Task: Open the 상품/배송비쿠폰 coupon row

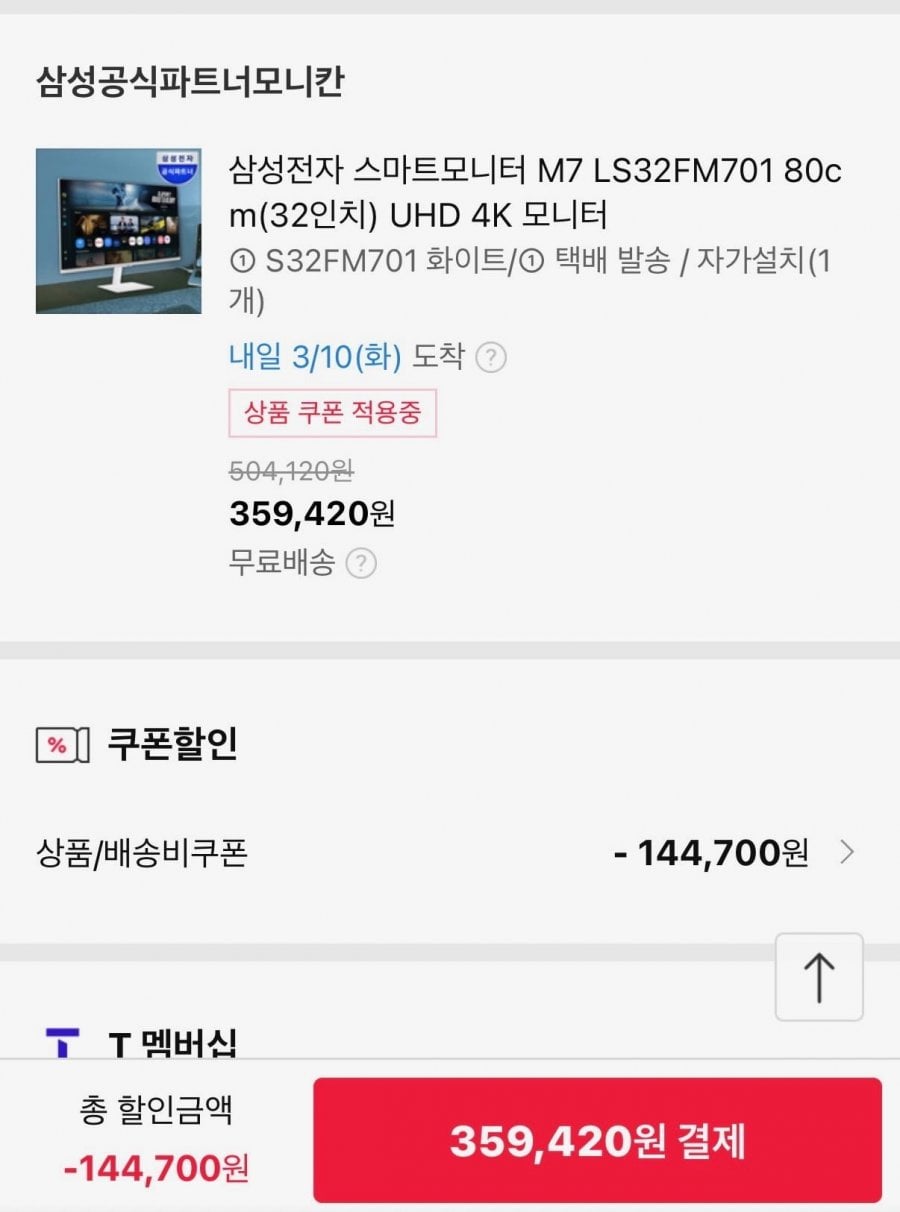Action: (446, 853)
